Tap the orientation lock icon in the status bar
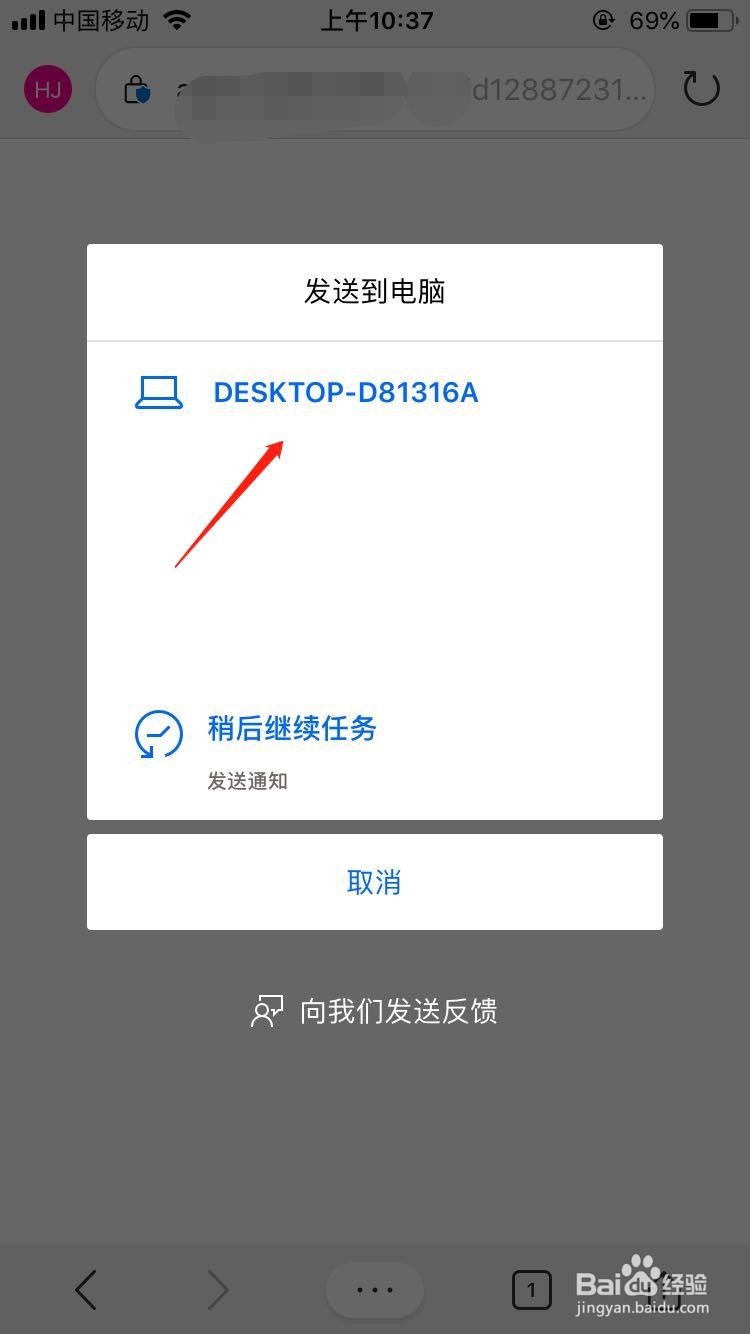The height and width of the screenshot is (1334, 750). 602,19
